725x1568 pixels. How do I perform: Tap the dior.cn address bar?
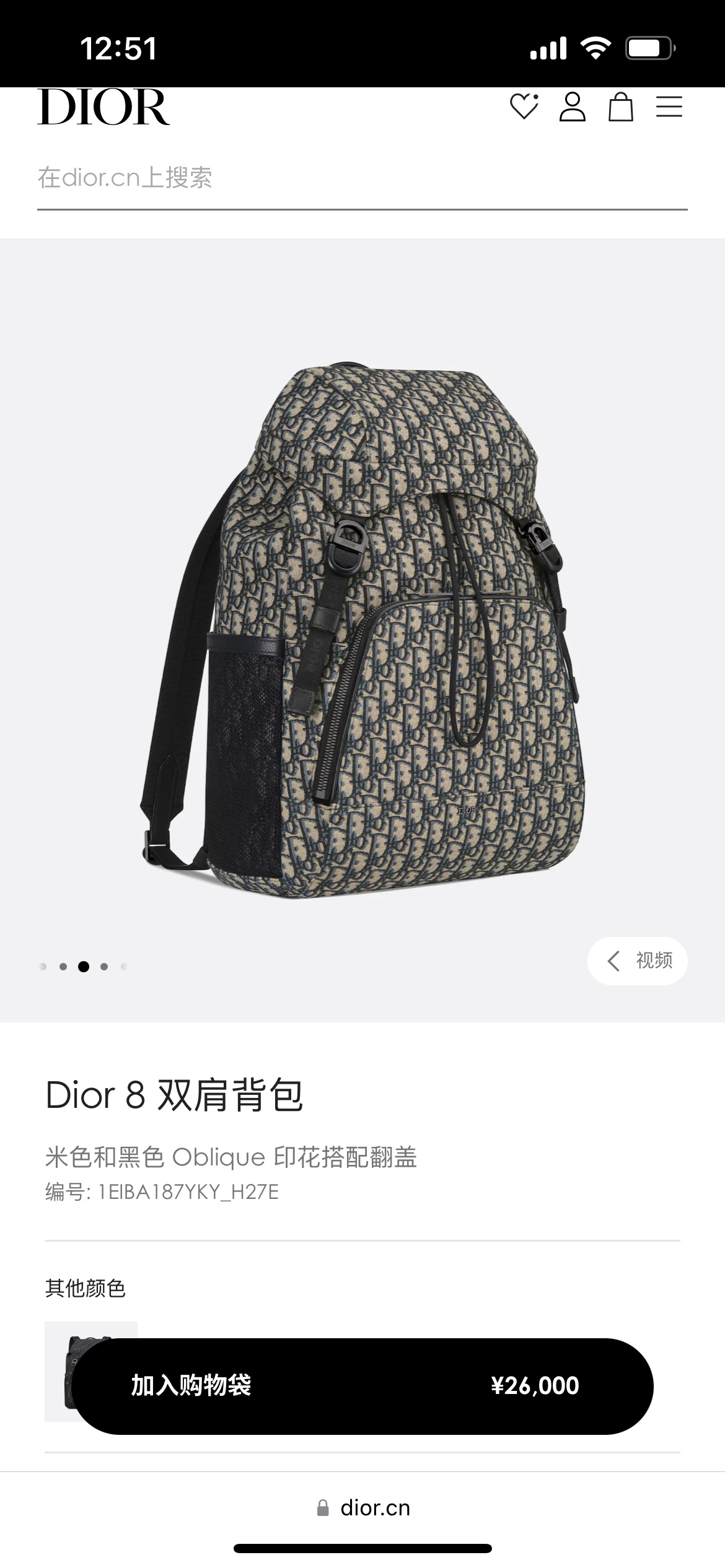click(363, 1508)
